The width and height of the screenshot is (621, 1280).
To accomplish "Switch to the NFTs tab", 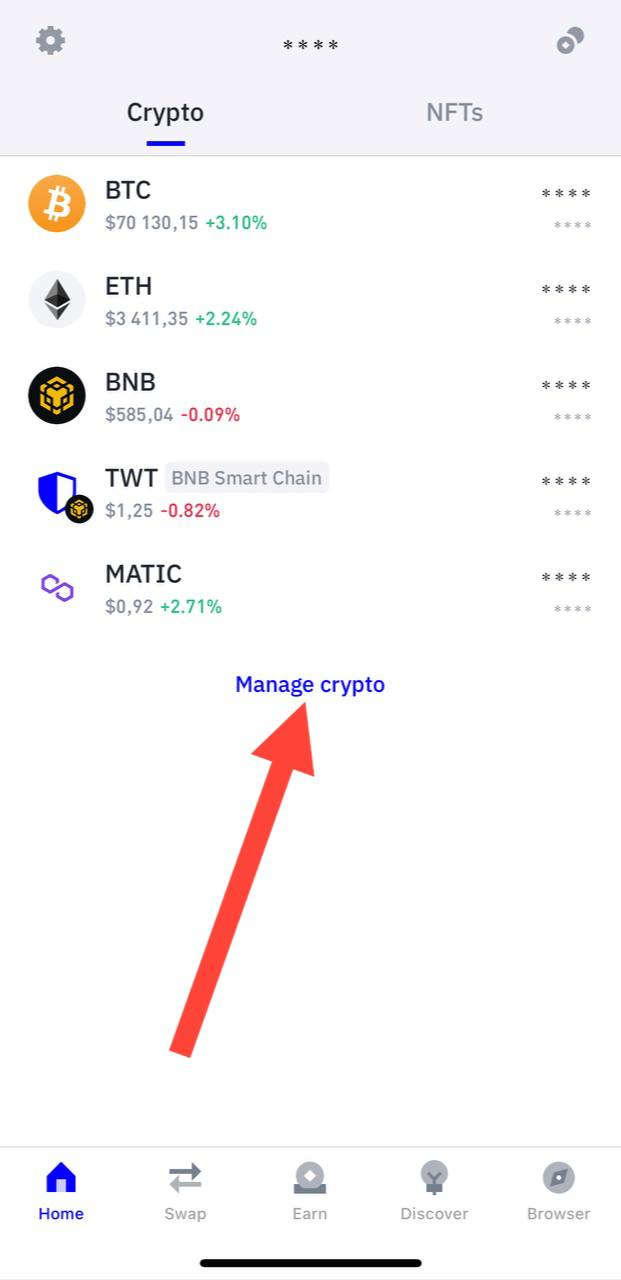I will [x=454, y=113].
